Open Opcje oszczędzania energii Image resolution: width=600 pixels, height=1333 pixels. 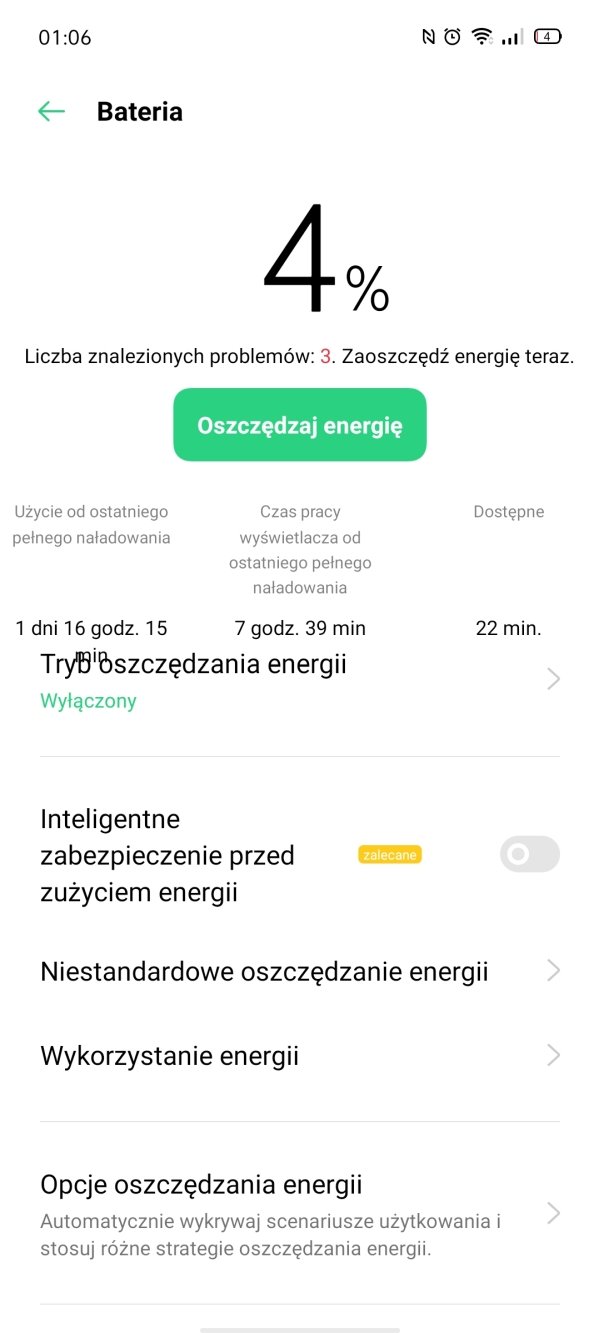300,1214
